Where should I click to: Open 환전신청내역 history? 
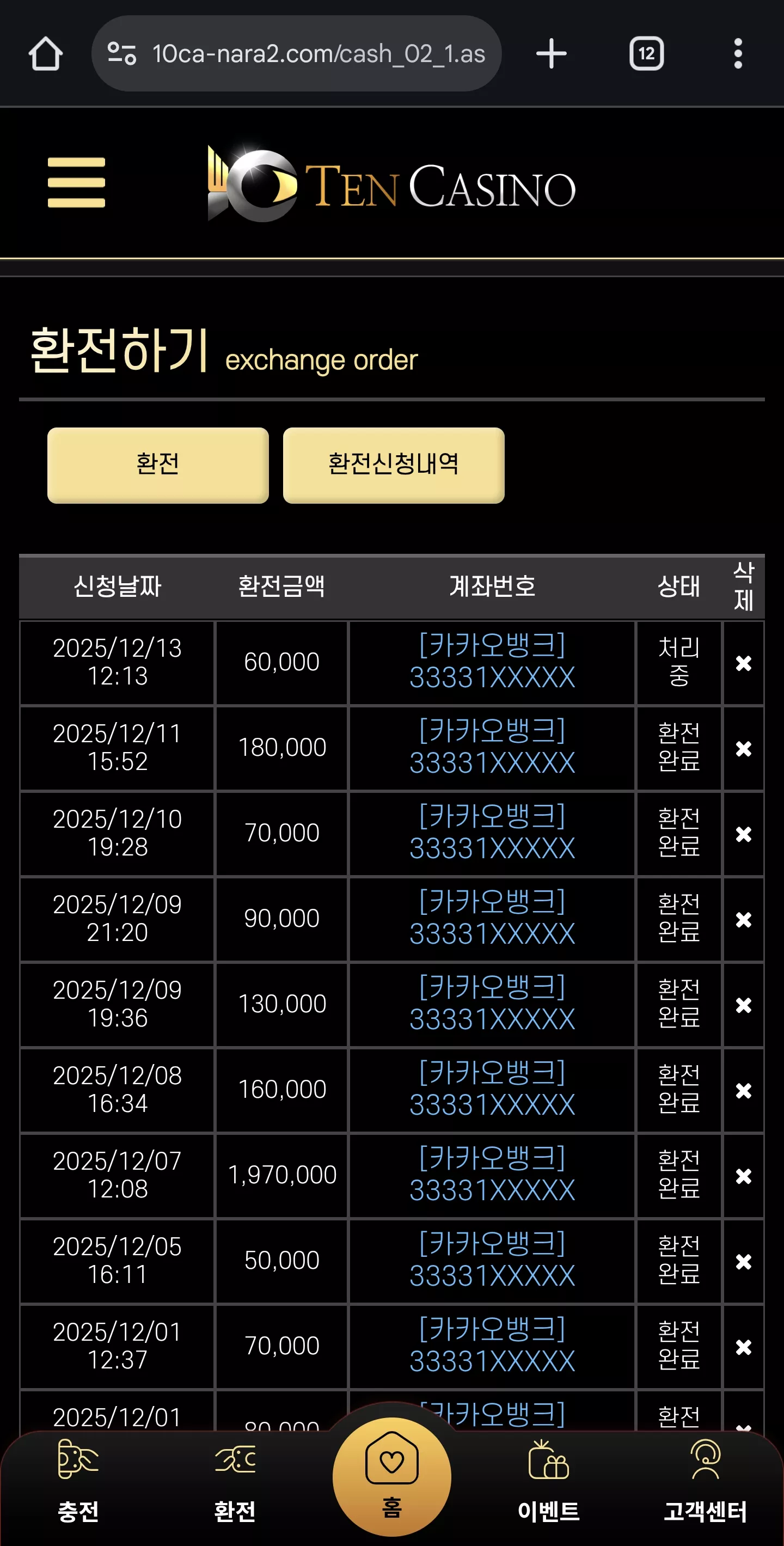coord(394,465)
